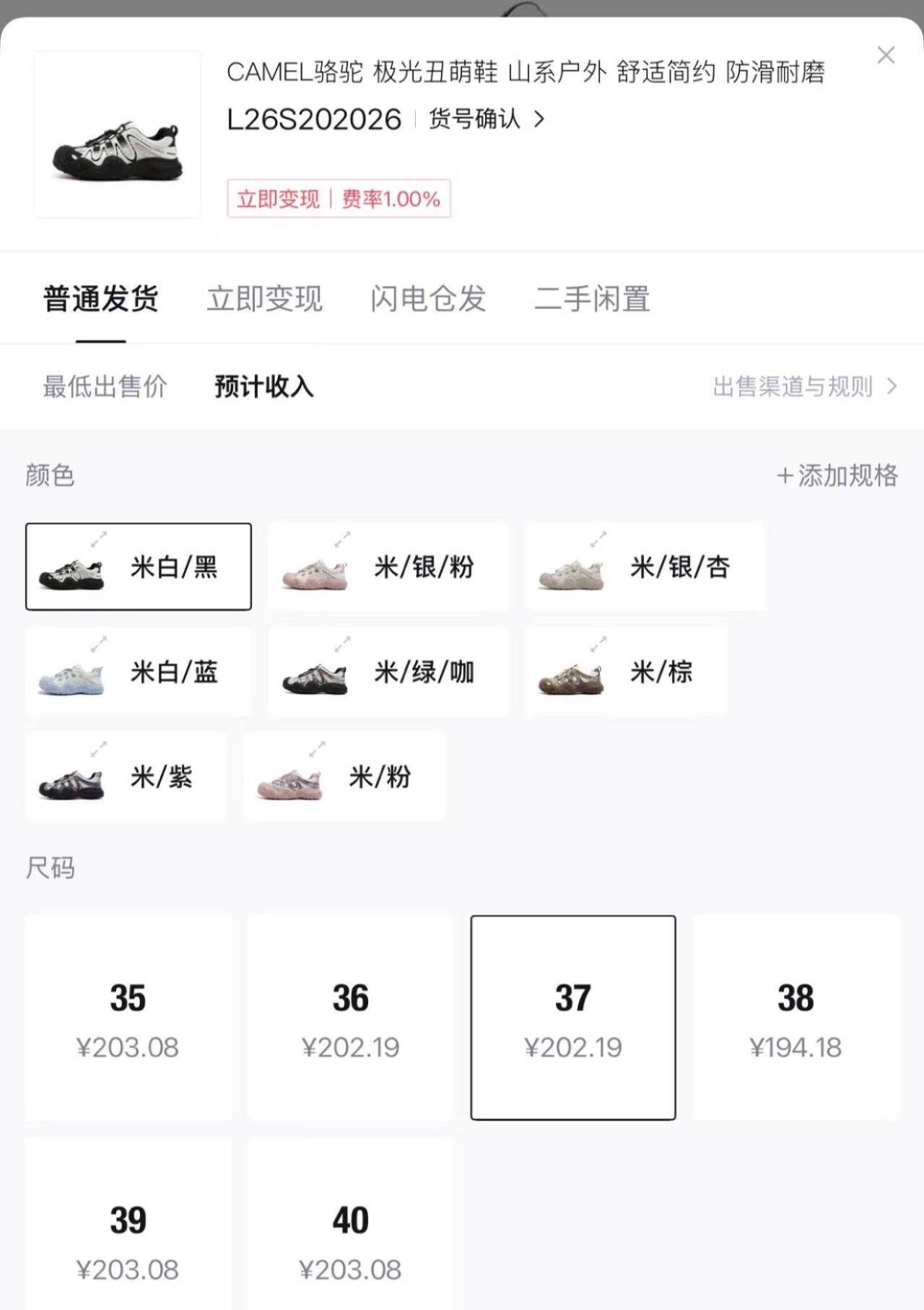
Task: Choose the 米/棕 color
Action: pyautogui.click(x=625, y=672)
